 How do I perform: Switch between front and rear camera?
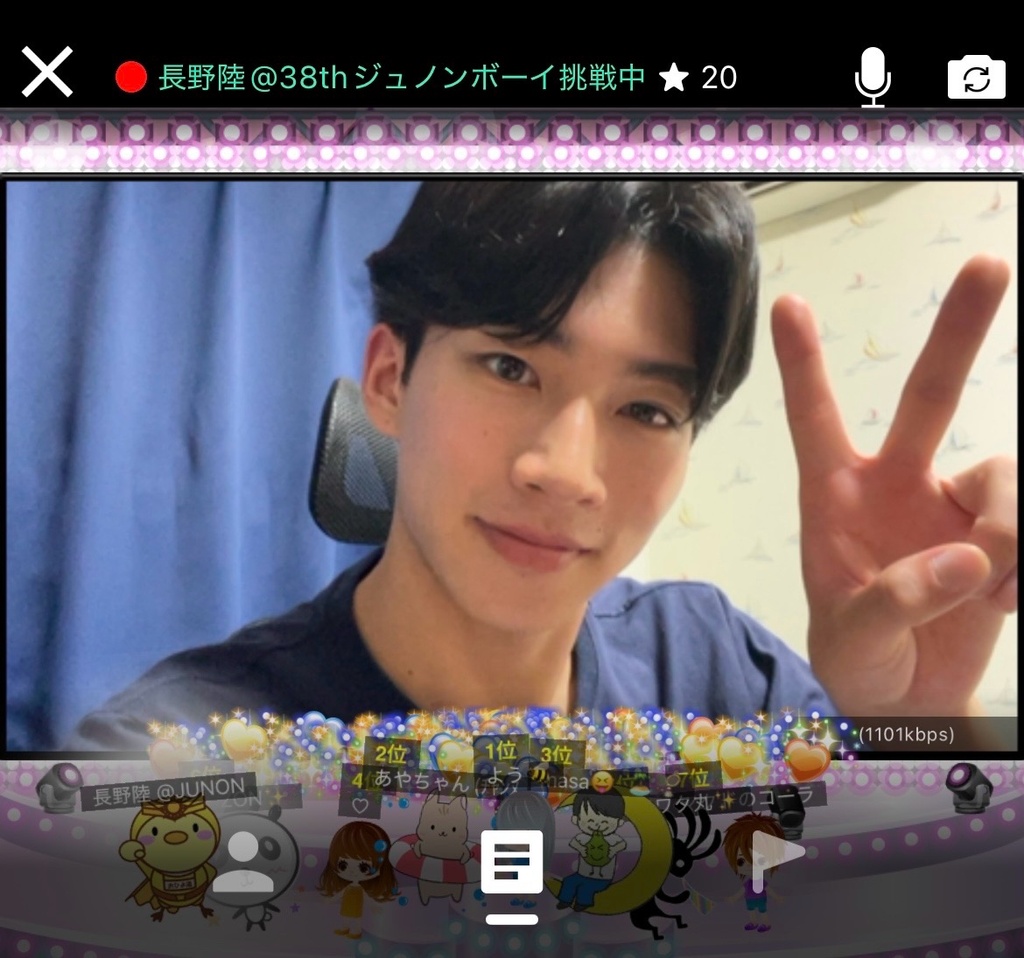976,77
